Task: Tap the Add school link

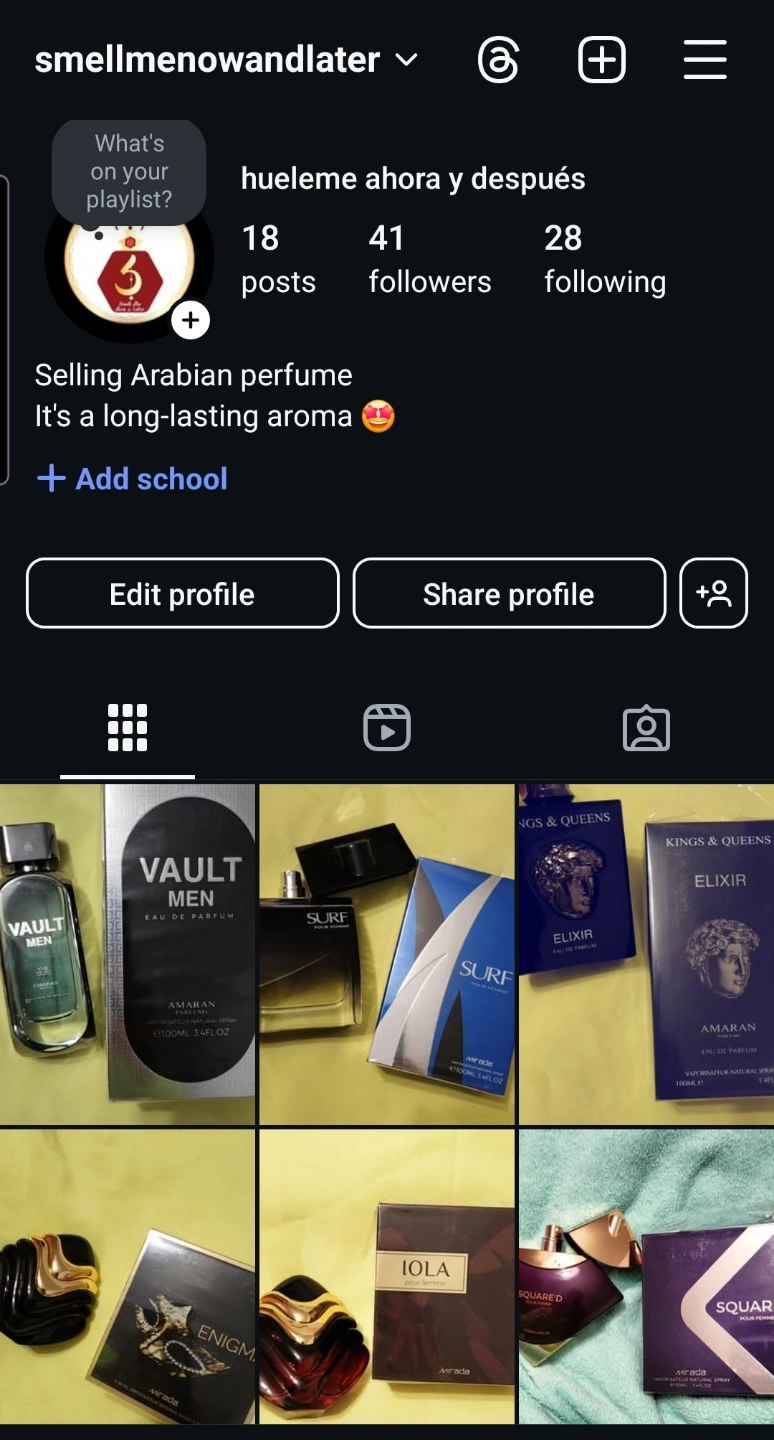Action: [x=132, y=479]
